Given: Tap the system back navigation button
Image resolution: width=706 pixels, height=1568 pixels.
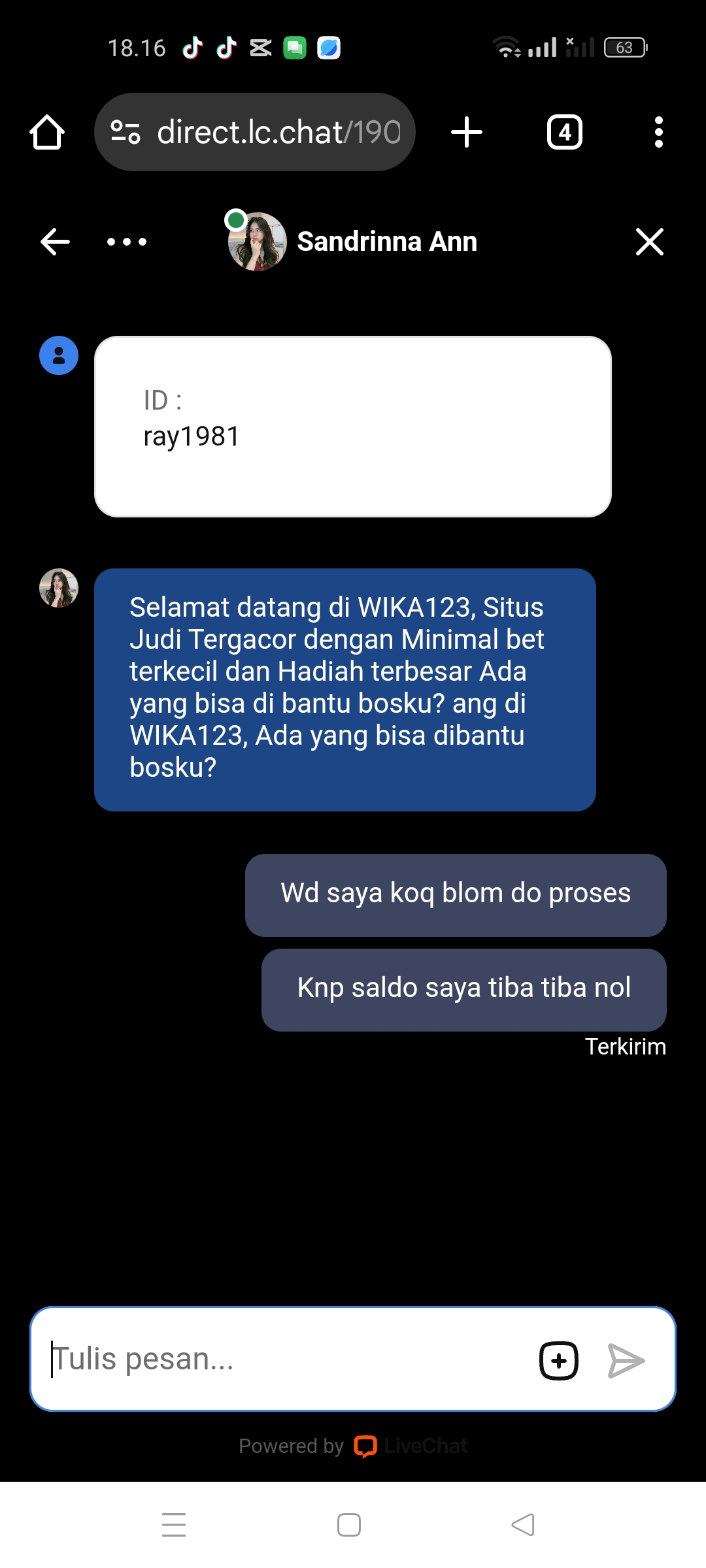Looking at the screenshot, I should [523, 1525].
